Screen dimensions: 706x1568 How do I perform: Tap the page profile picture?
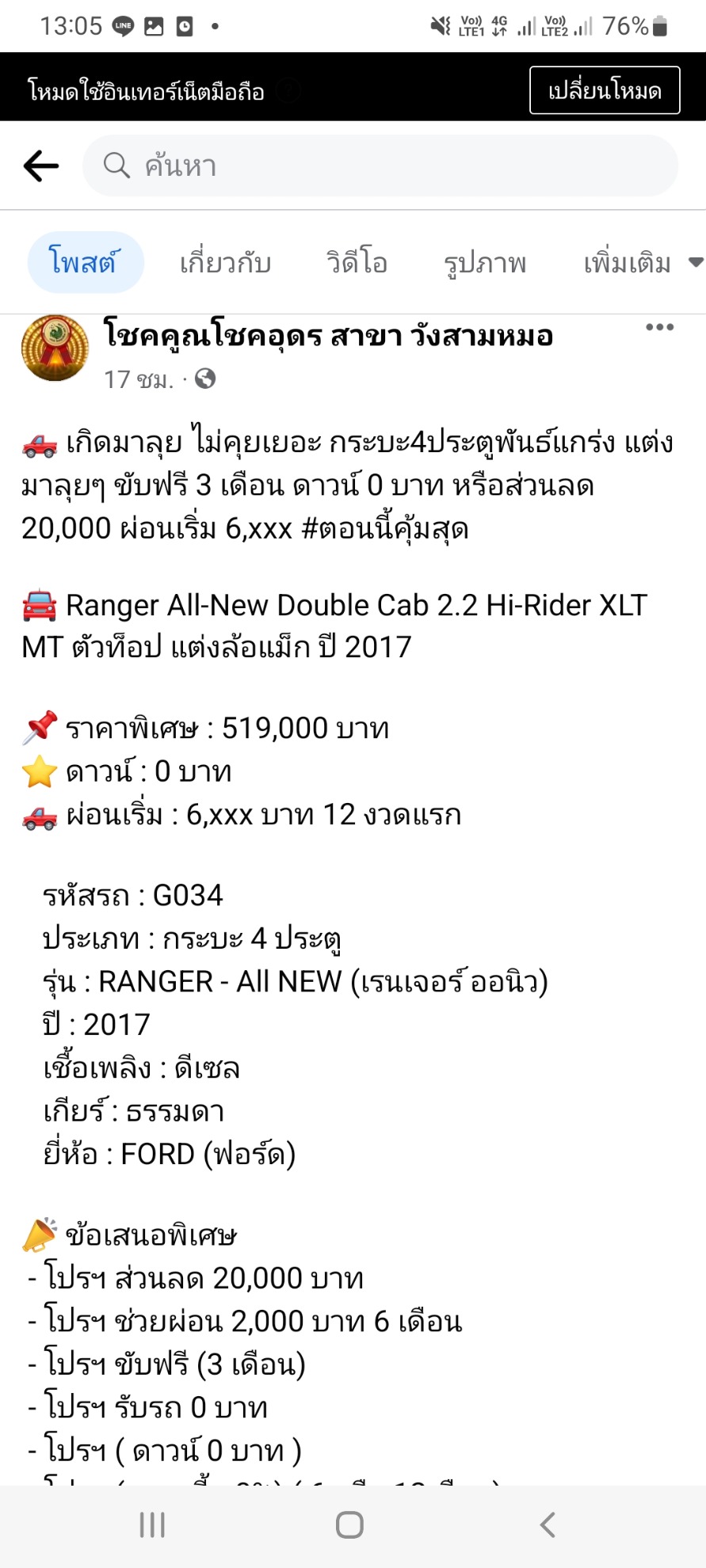pos(55,348)
